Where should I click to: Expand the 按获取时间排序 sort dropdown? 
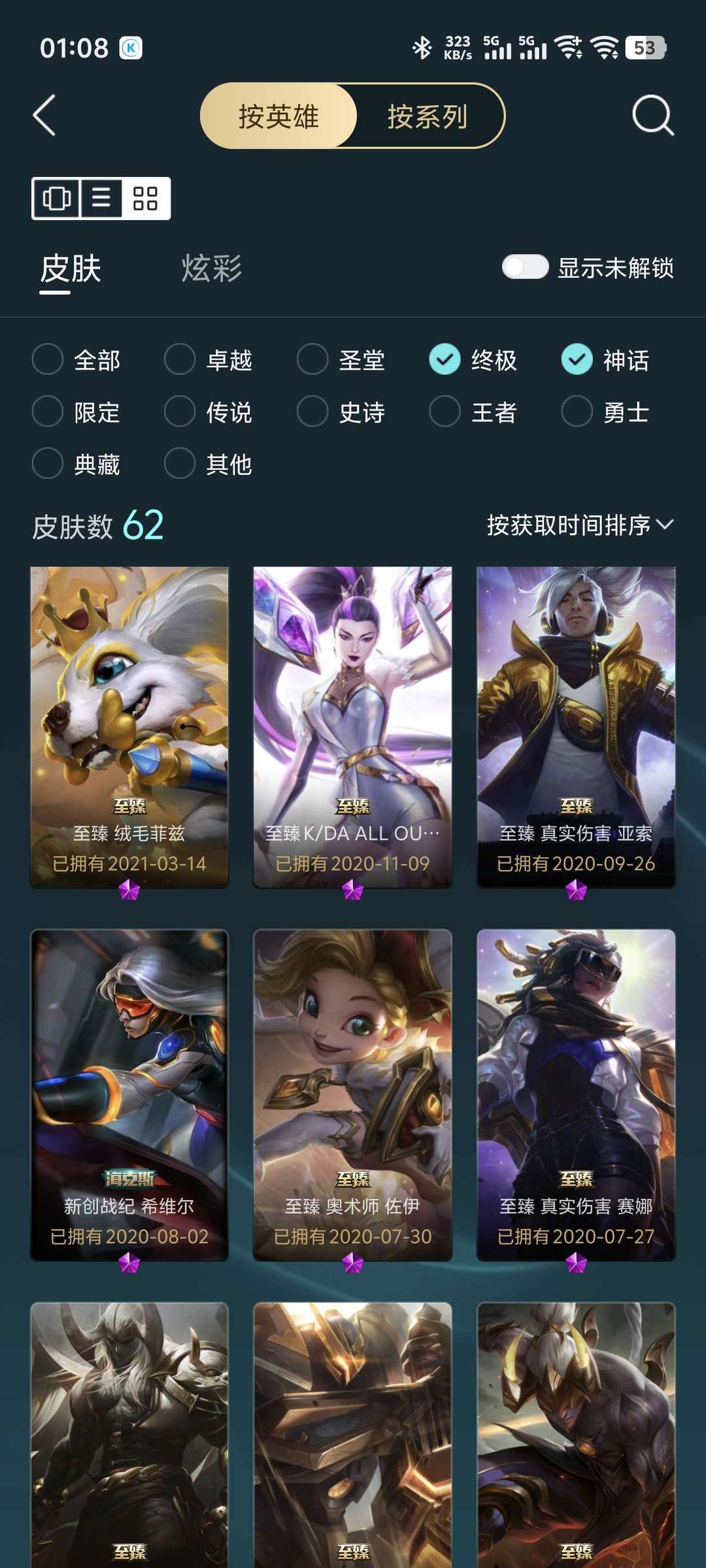[580, 525]
